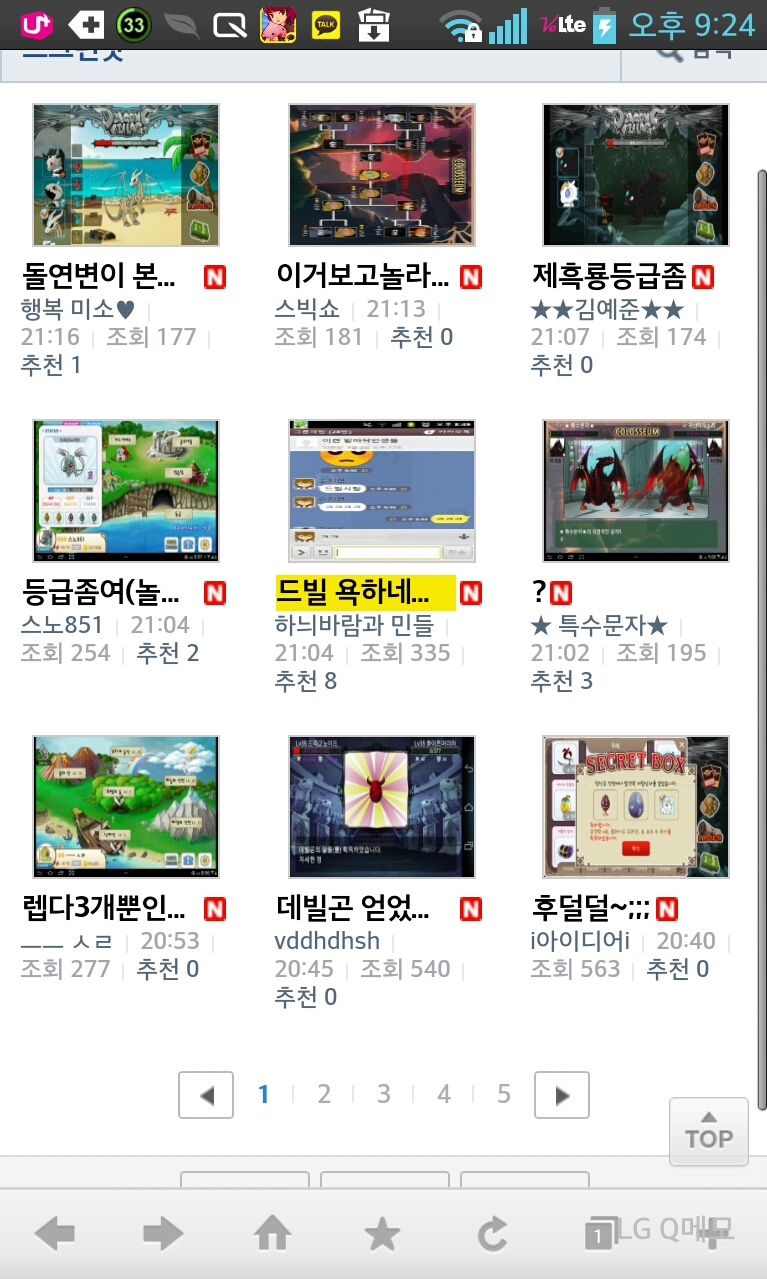The width and height of the screenshot is (767, 1279).
Task: Tap the previous pages arrow button
Action: coord(206,1095)
